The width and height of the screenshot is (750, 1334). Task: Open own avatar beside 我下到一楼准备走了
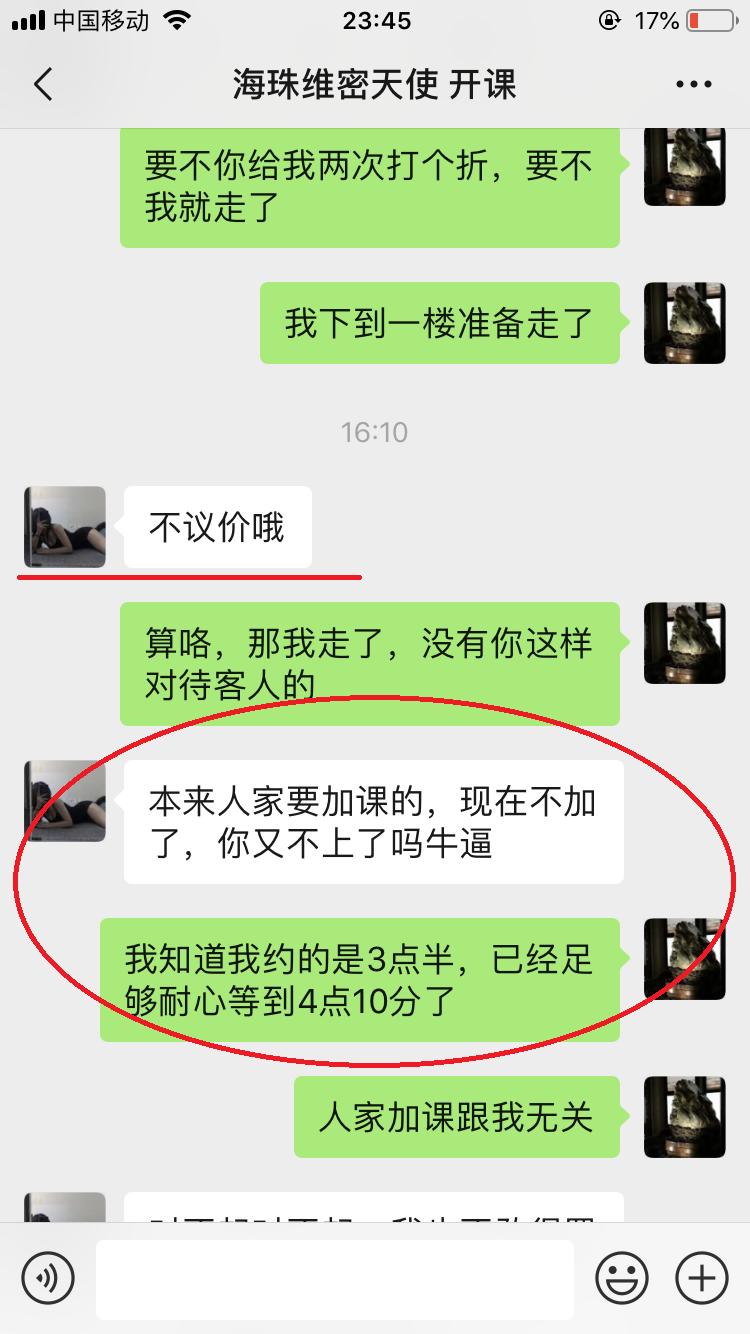(684, 323)
